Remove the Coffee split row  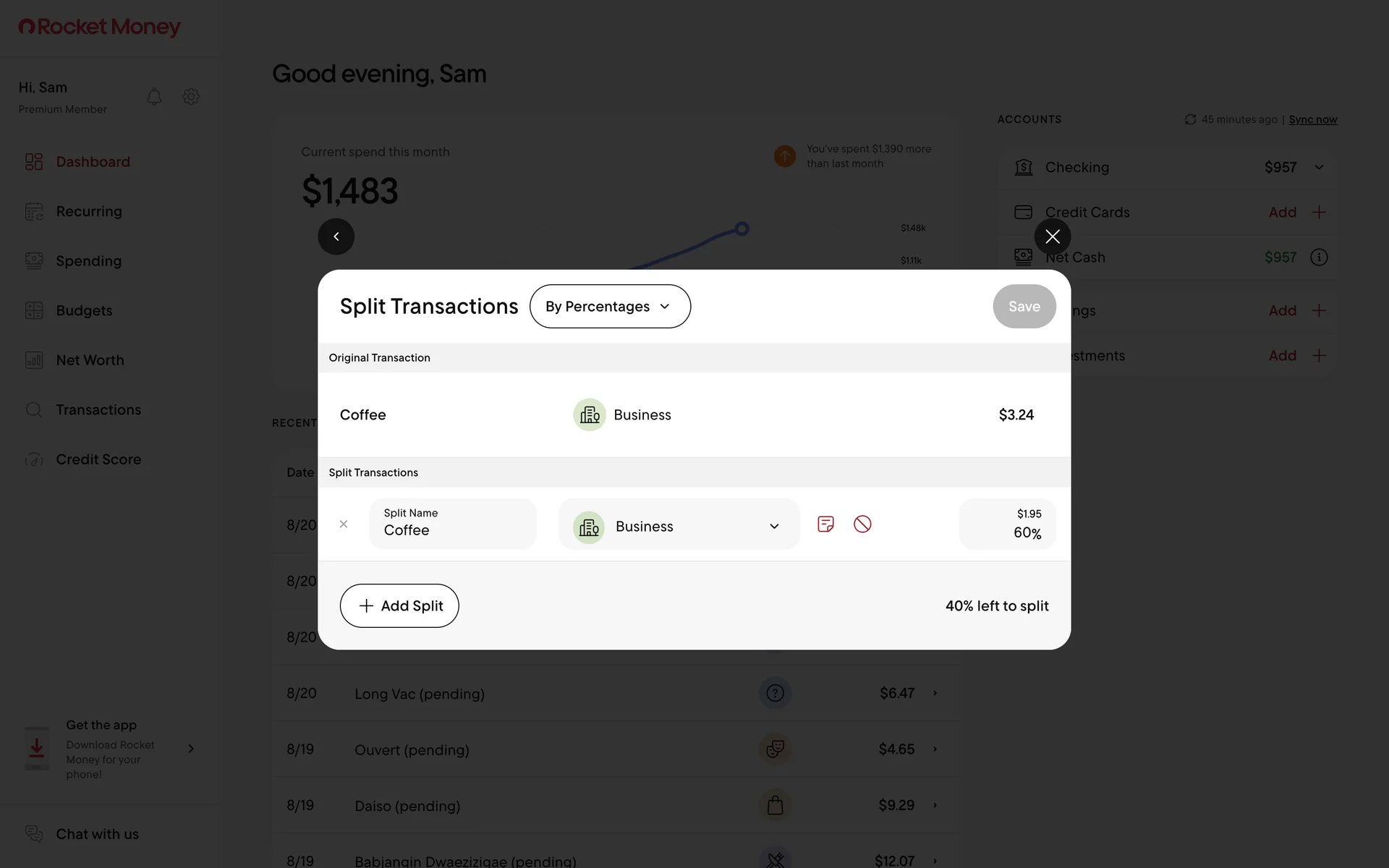[x=344, y=524]
